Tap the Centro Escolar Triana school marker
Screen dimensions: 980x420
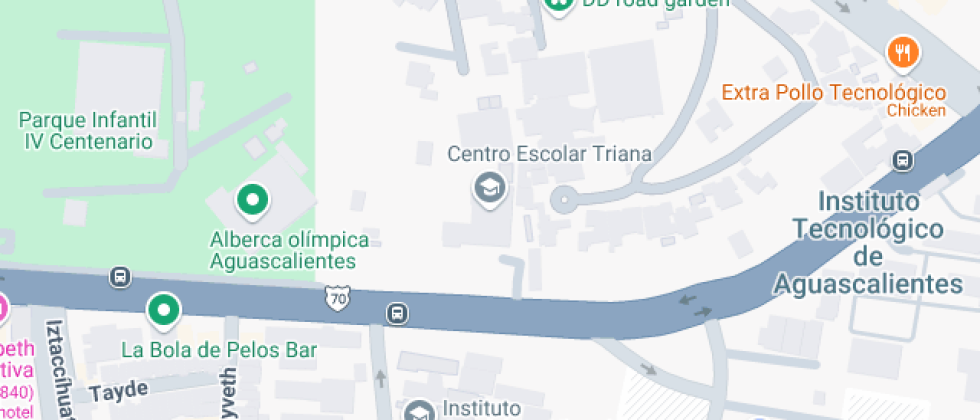click(x=489, y=187)
